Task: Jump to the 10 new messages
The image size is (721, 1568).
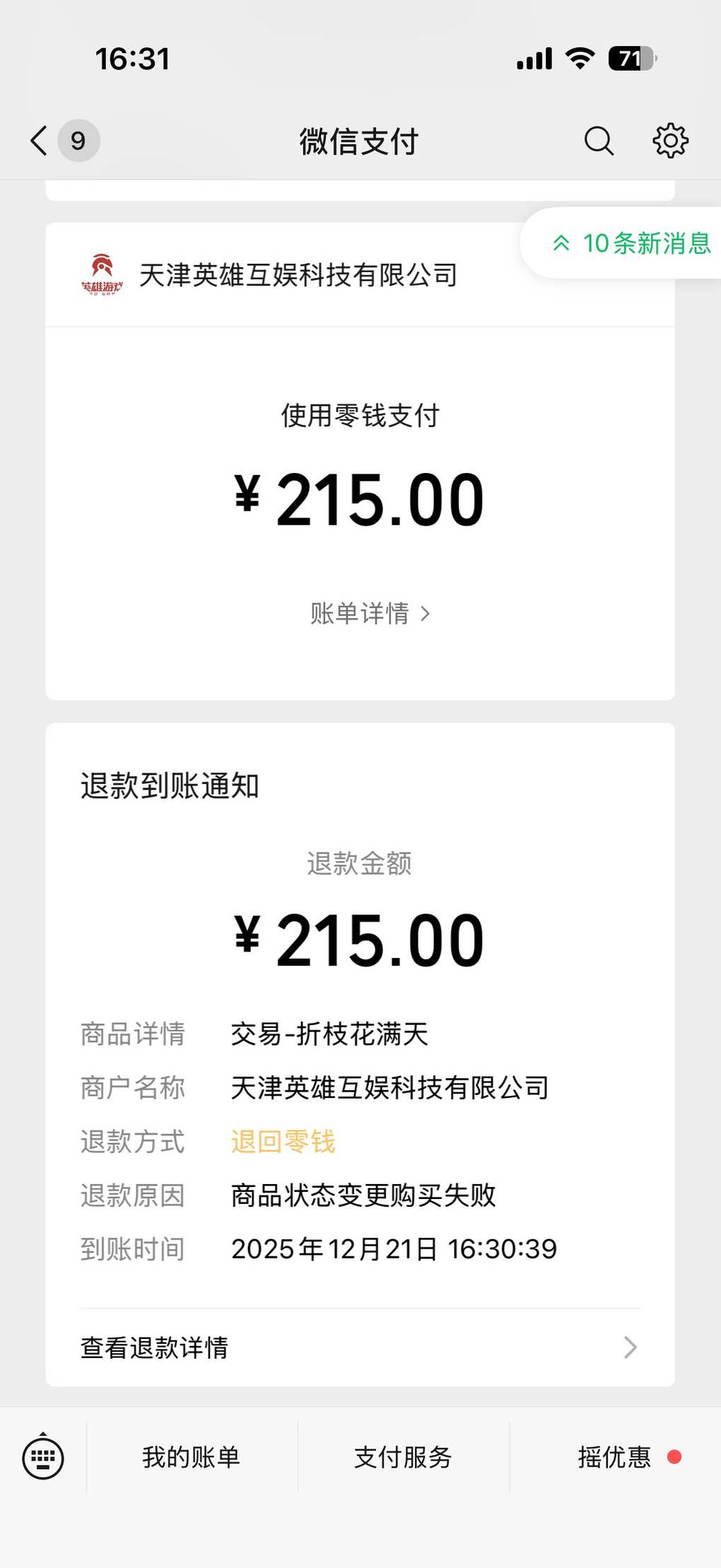Action: click(x=631, y=243)
